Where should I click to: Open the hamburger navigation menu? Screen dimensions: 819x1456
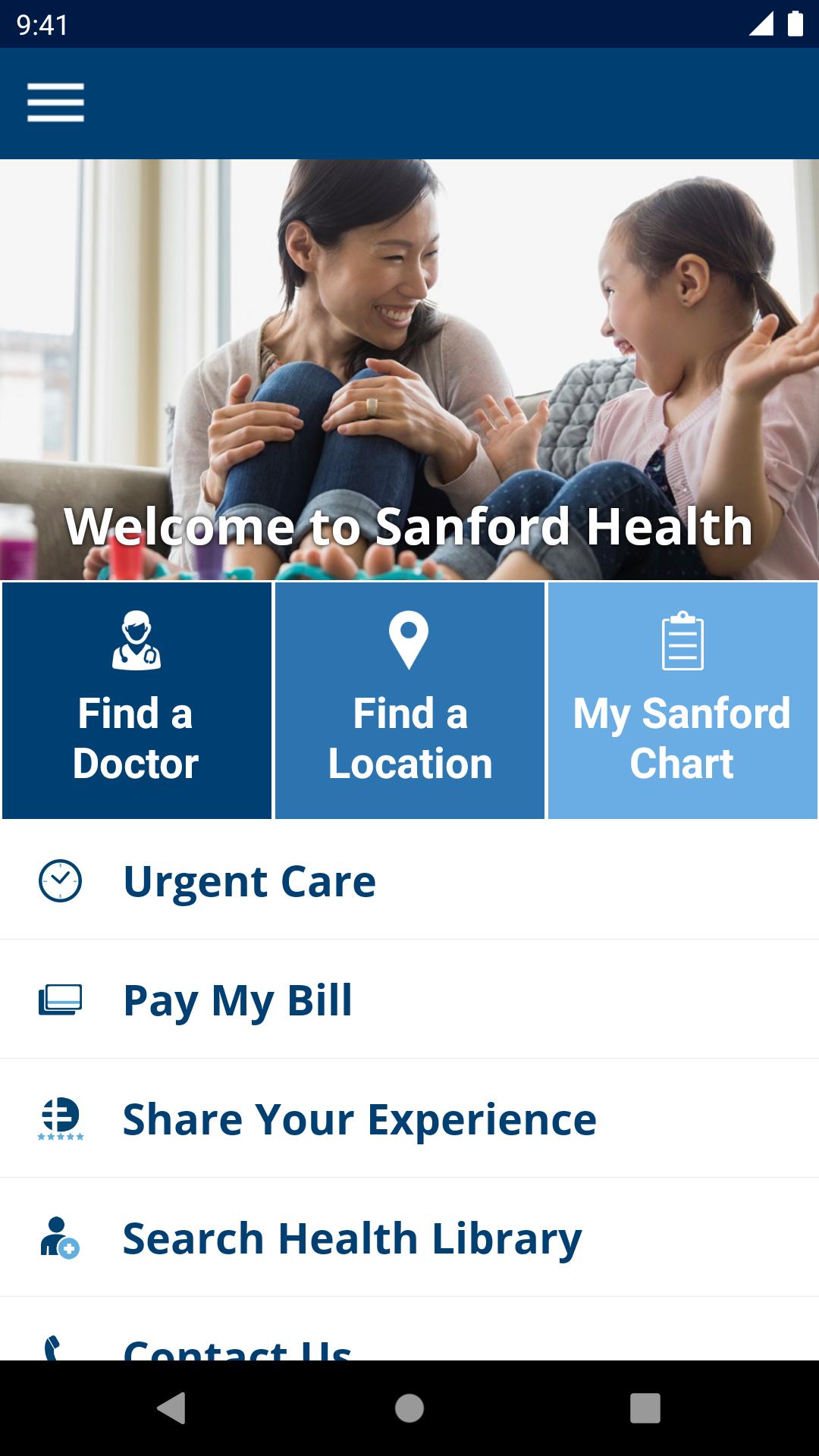[55, 102]
